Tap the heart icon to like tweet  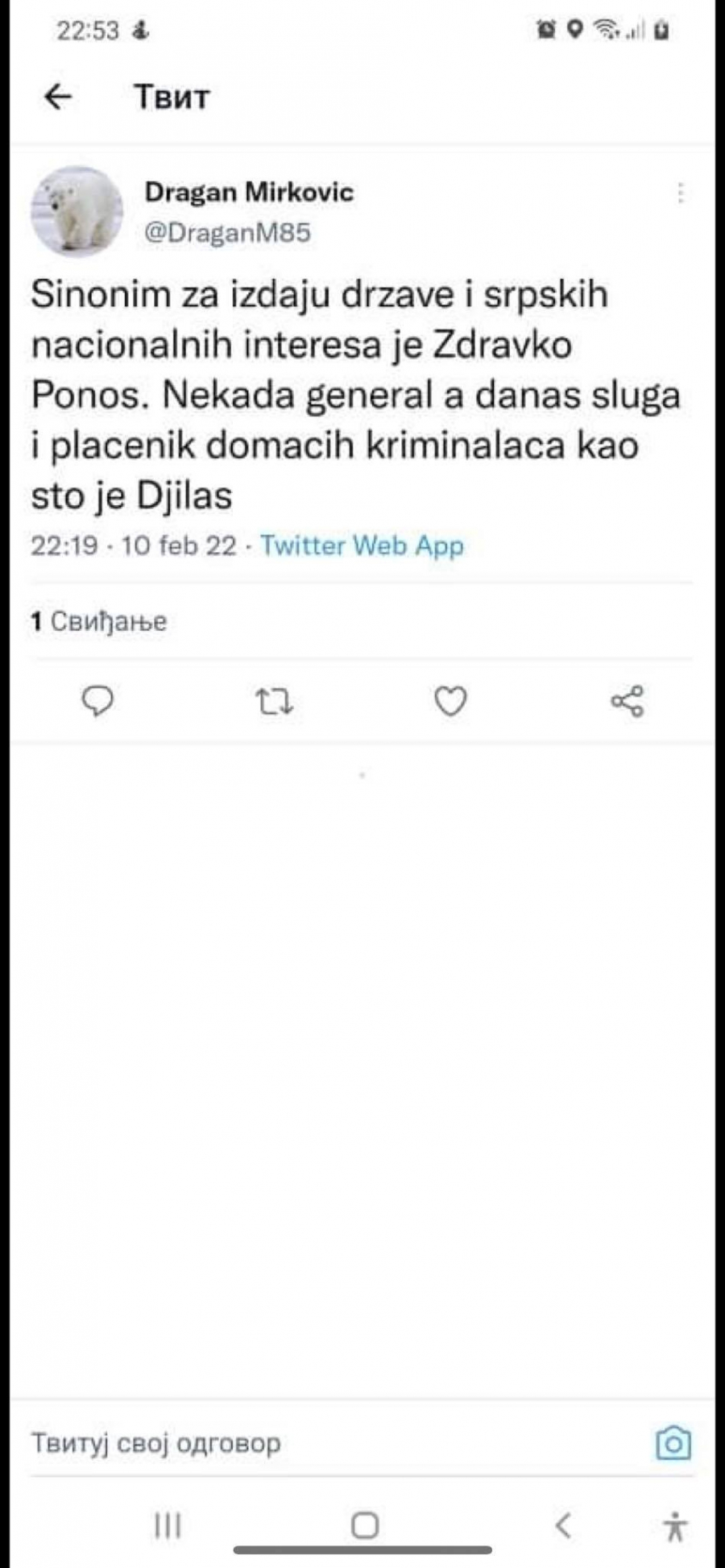pos(451,701)
